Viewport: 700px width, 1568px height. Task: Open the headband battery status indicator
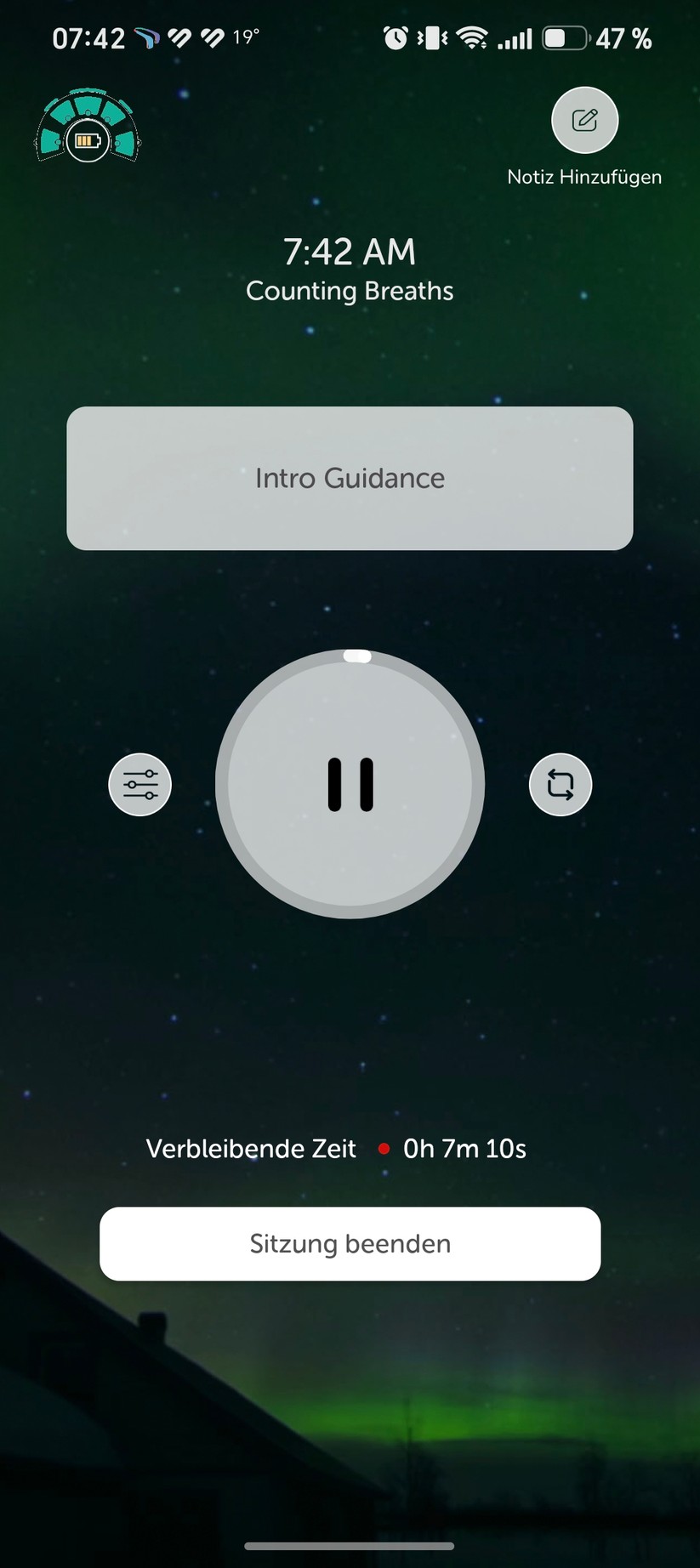click(x=88, y=125)
